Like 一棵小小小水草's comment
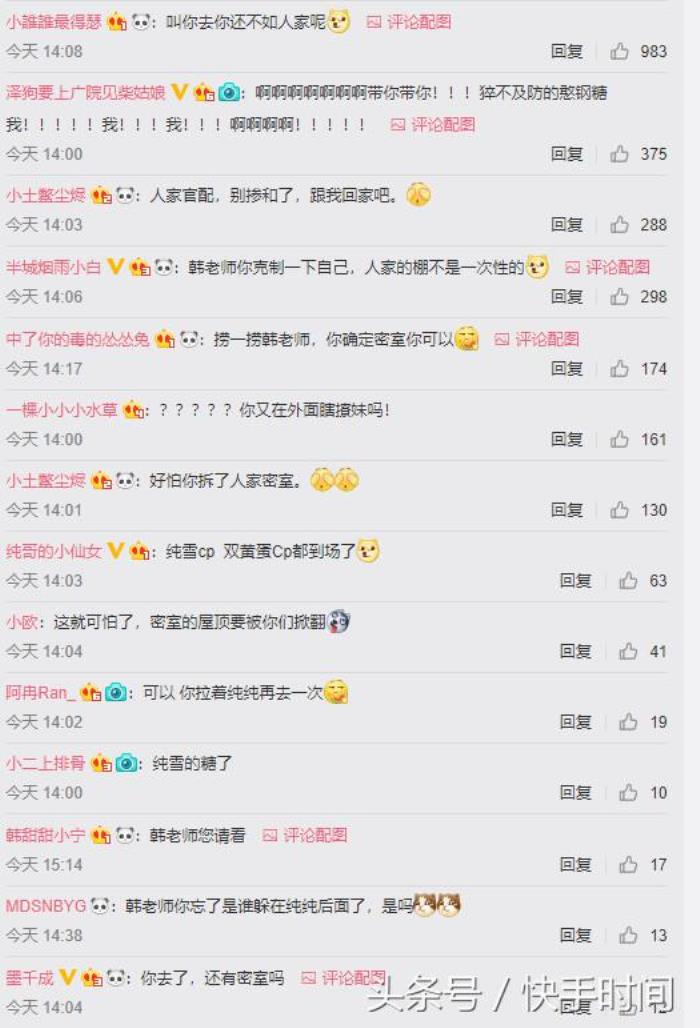Viewport: 700px width, 1028px height. tap(620, 439)
